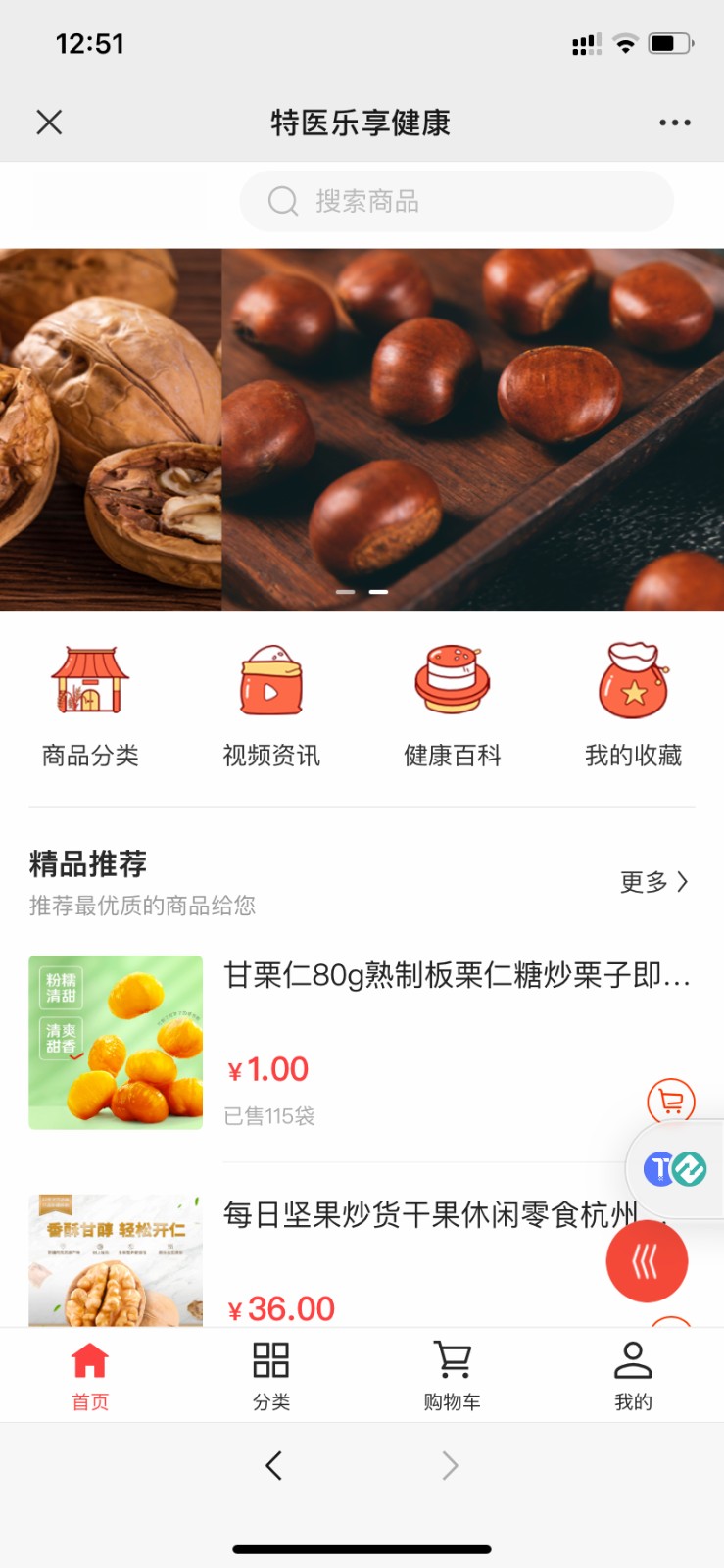Open the WeChat more options menu (···)

[x=674, y=122]
